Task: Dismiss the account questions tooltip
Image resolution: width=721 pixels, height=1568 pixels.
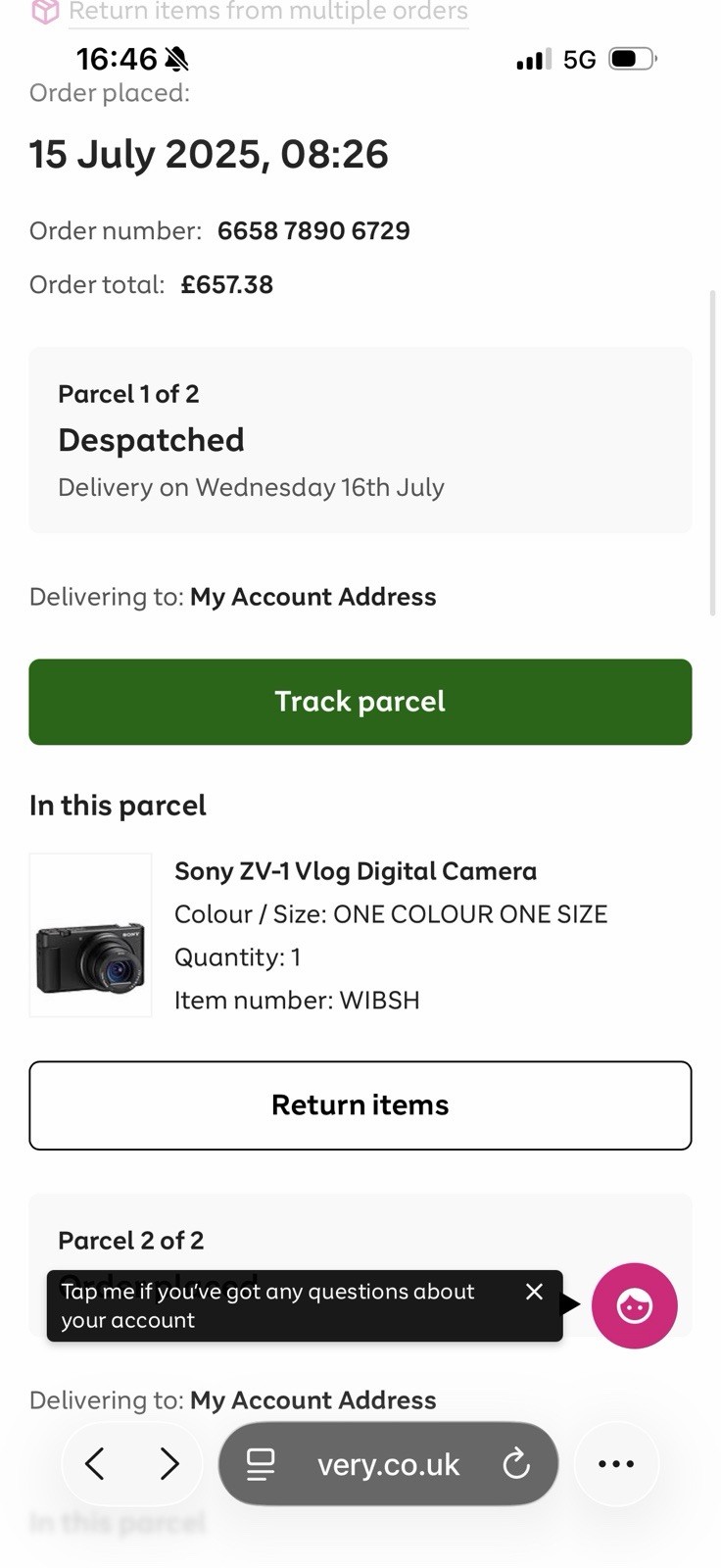Action: point(534,1292)
